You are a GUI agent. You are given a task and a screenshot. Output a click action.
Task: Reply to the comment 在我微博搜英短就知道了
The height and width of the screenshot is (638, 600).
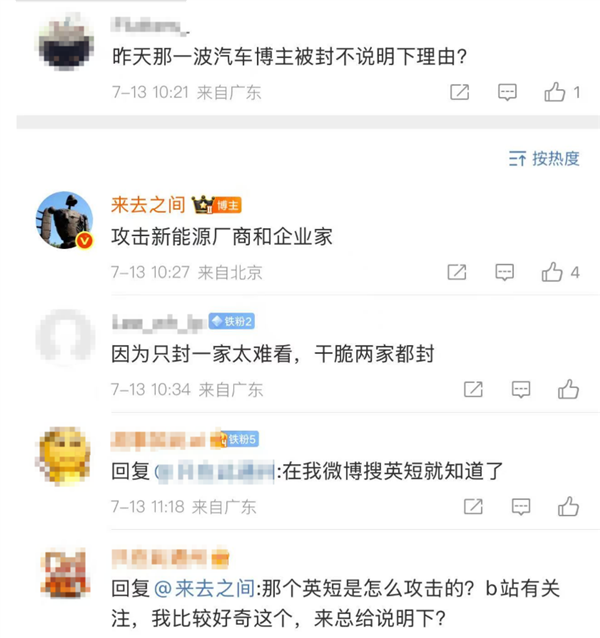tap(521, 506)
